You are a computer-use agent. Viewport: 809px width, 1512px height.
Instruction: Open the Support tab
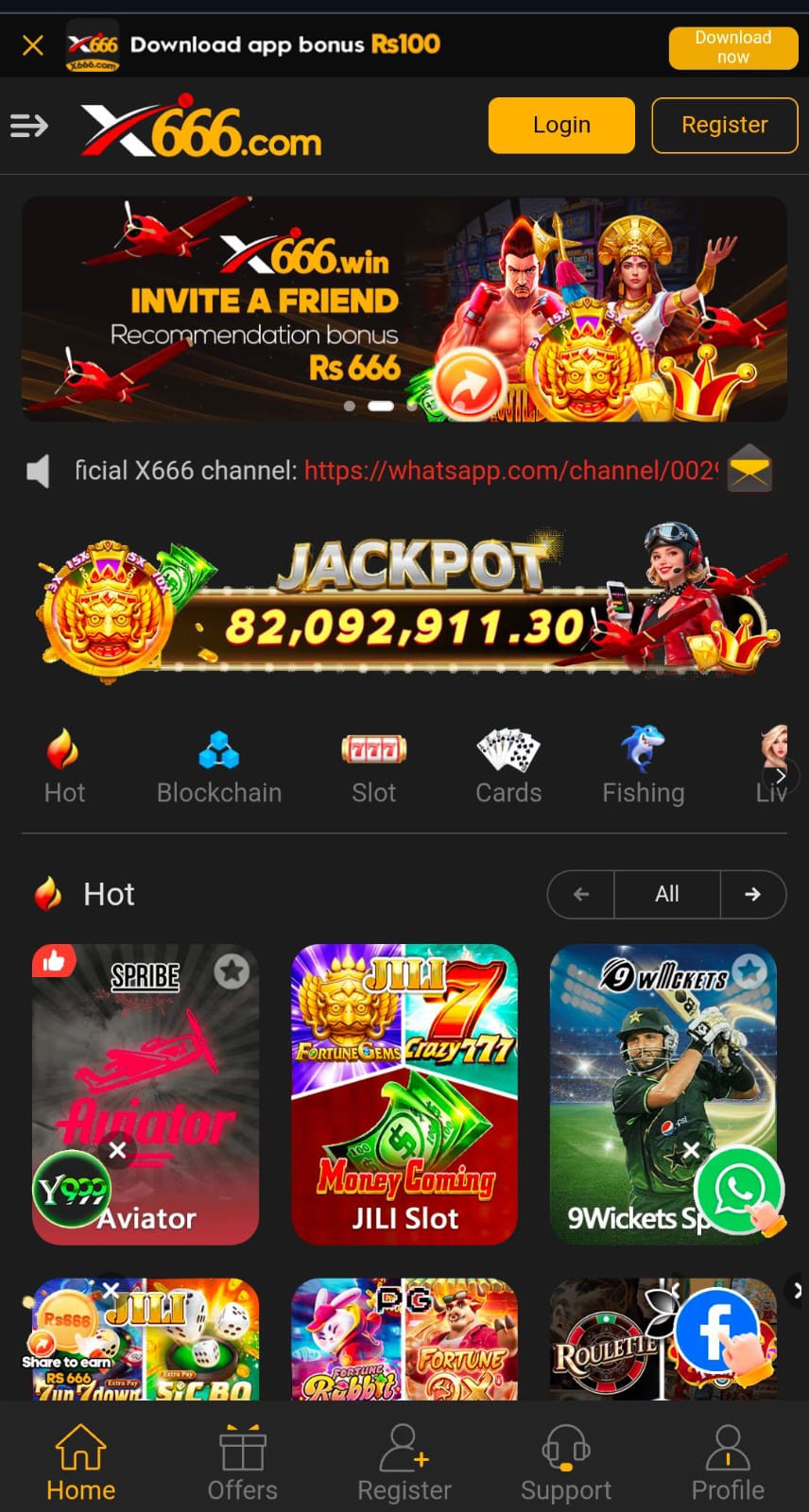(566, 1462)
